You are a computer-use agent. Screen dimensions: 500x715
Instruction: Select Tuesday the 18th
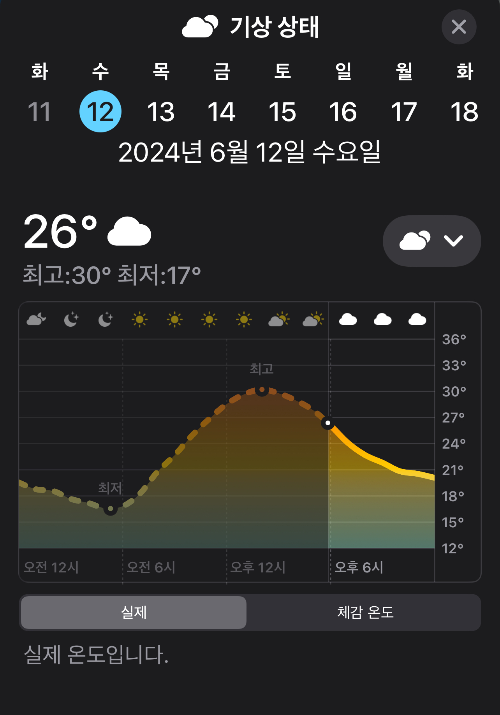464,112
